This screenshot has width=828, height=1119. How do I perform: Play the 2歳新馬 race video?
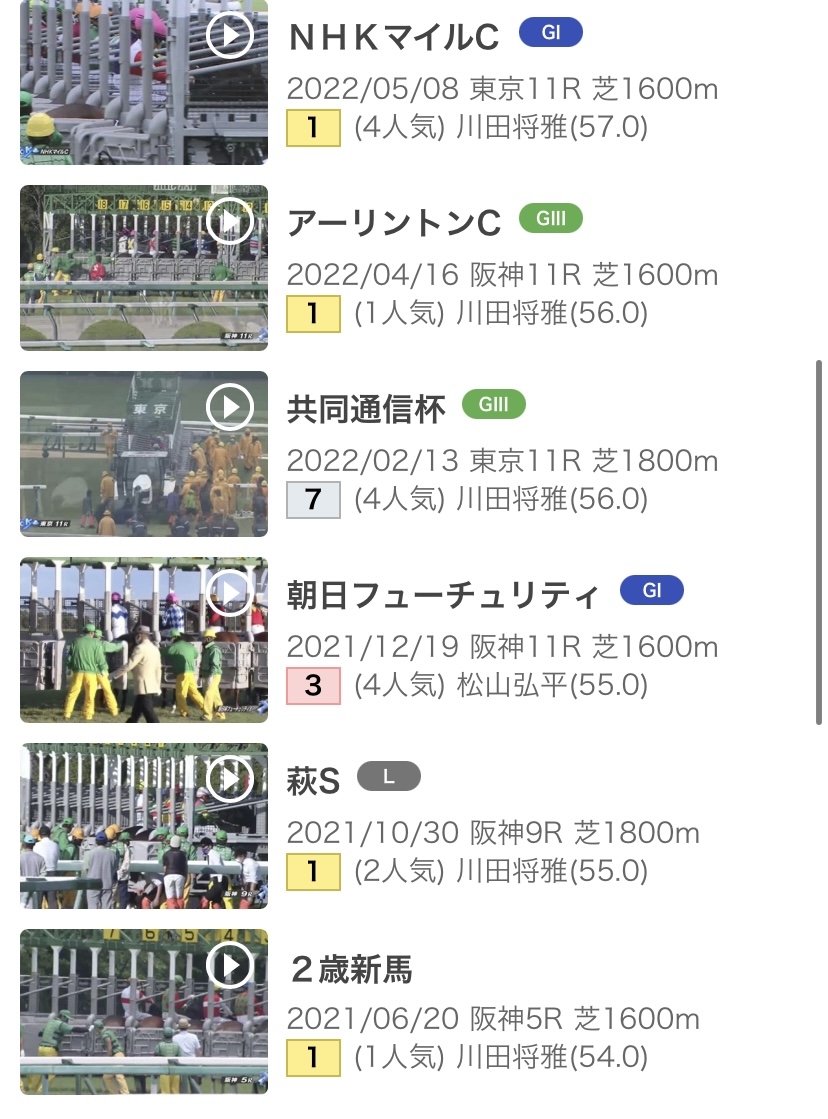point(230,965)
